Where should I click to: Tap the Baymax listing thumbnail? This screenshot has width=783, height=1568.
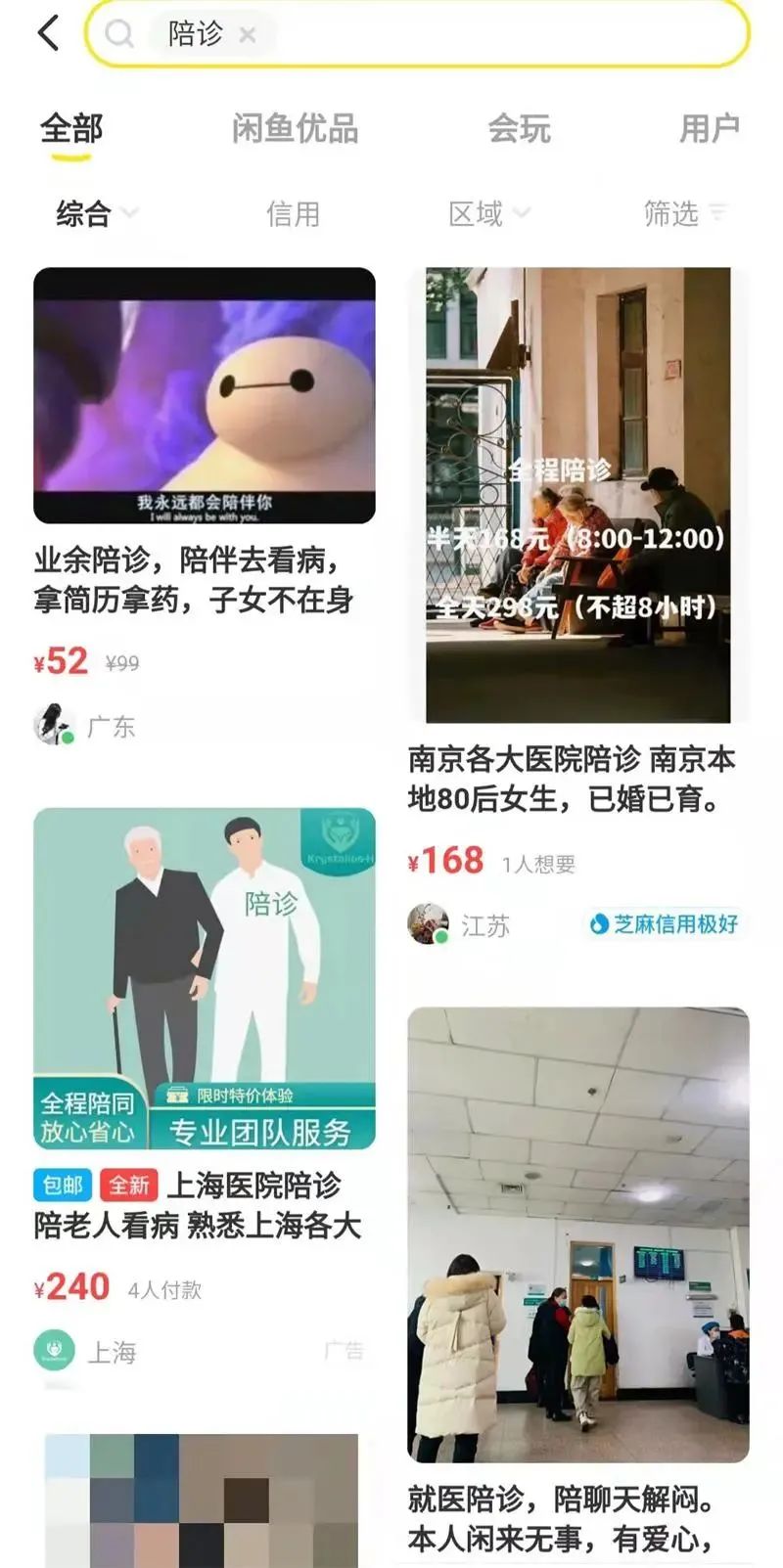tap(204, 394)
